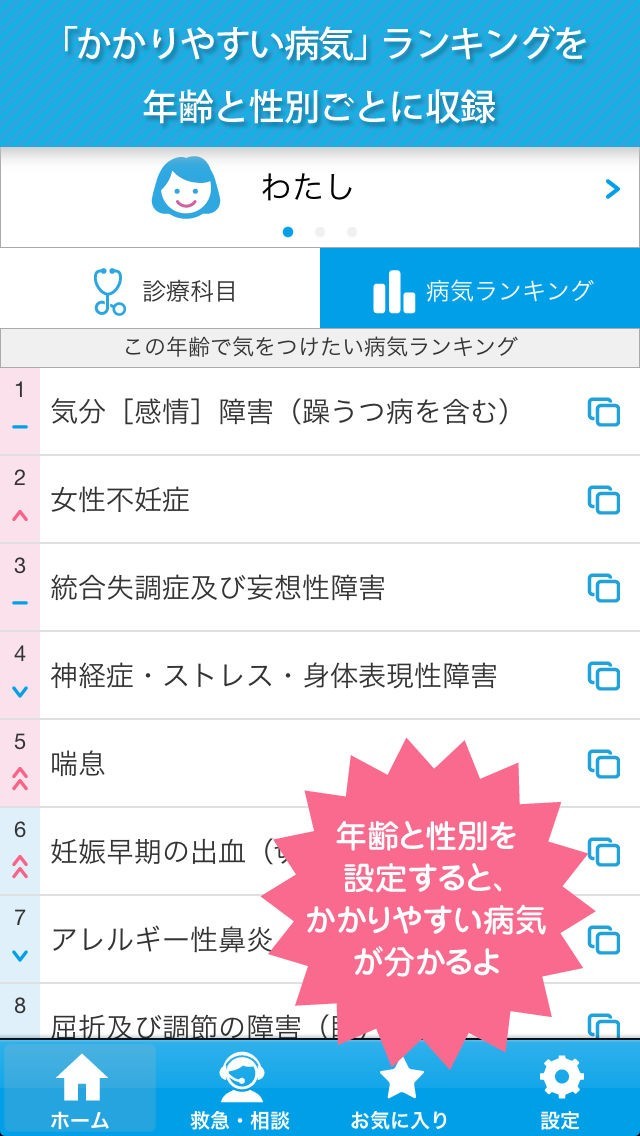Tap copy icon beside 女性不妊症

604,500
